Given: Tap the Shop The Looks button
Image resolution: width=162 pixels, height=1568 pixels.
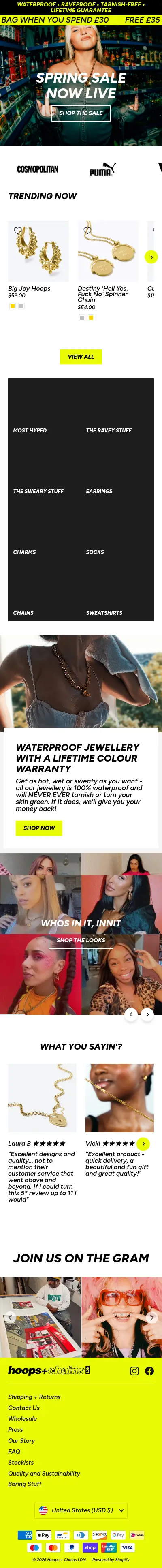Looking at the screenshot, I should pos(81,940).
